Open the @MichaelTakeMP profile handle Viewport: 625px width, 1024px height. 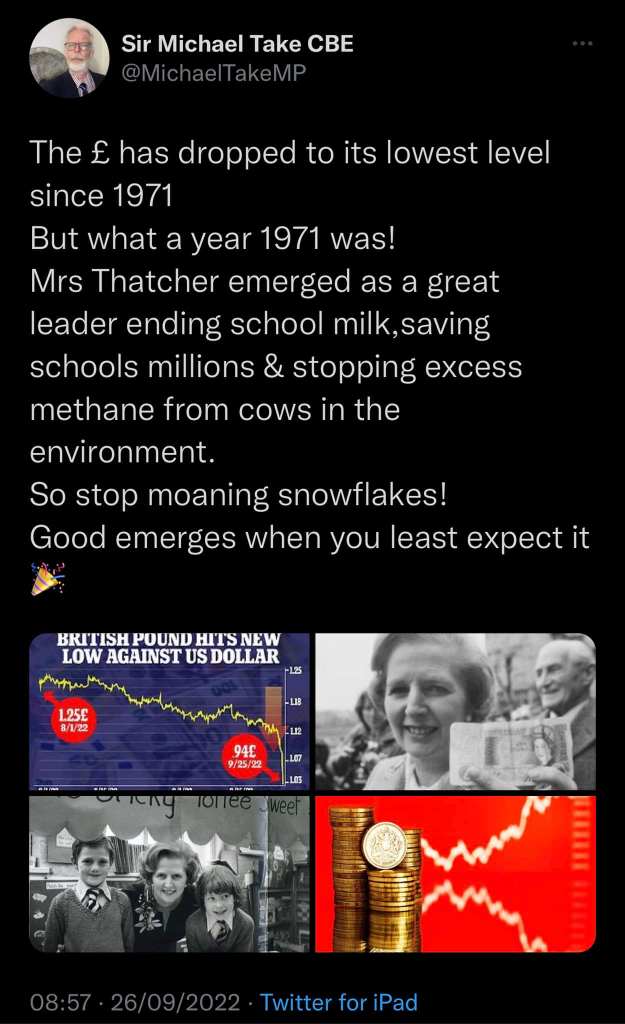click(x=213, y=74)
